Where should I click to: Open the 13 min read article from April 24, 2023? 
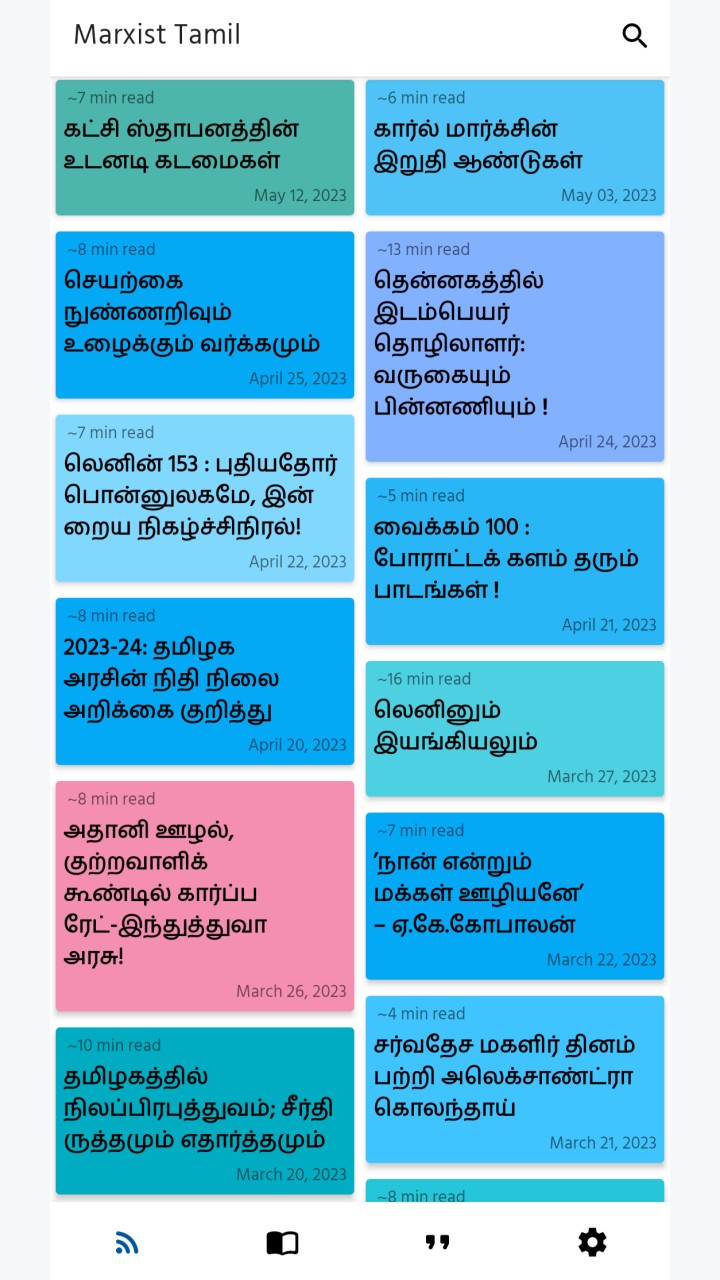click(x=515, y=346)
